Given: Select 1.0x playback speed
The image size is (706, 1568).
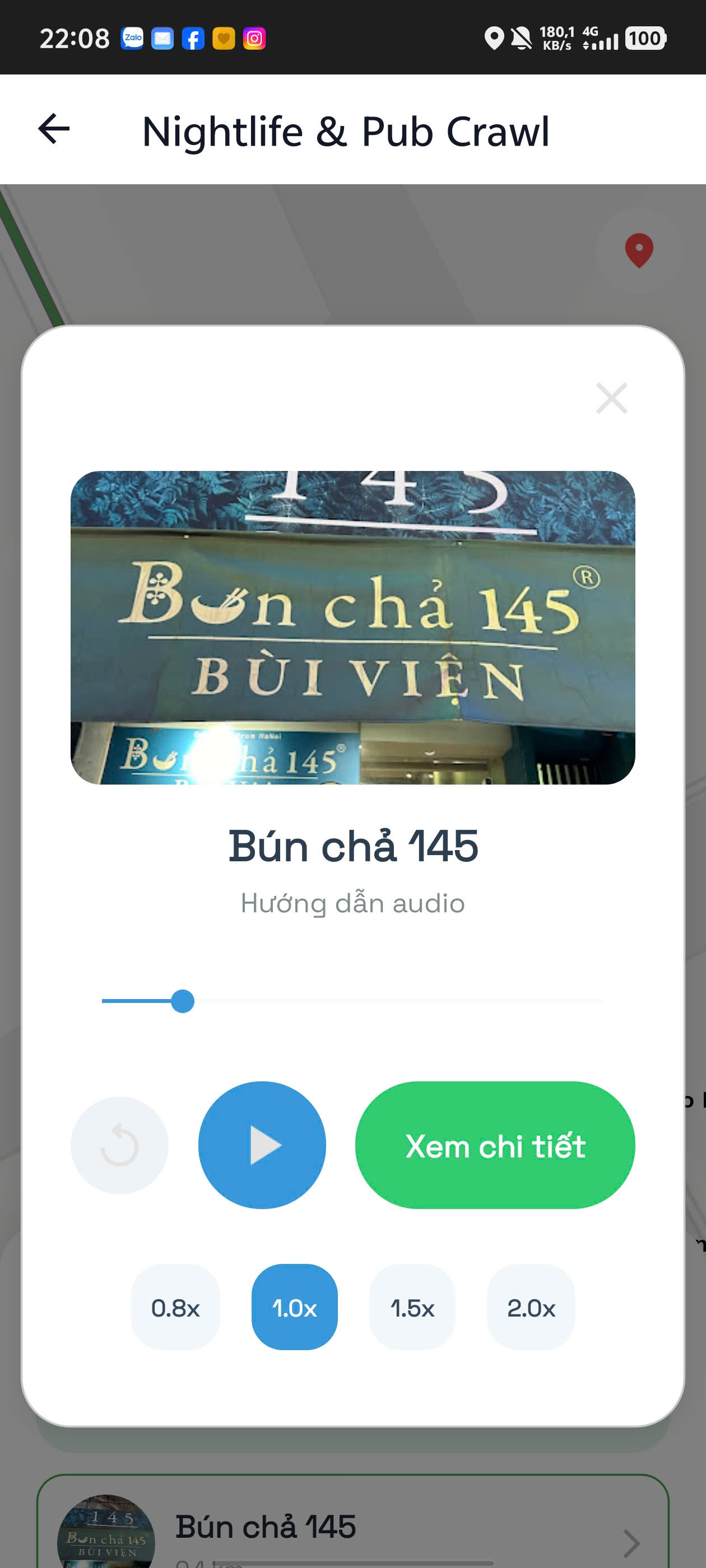Looking at the screenshot, I should [294, 1308].
